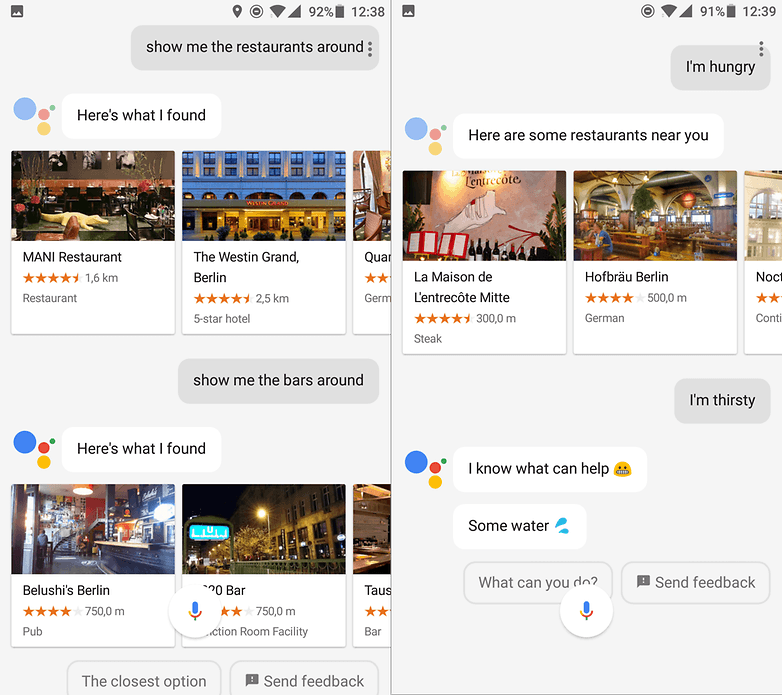
Task: View The Westin Grand, Berlin card
Action: (264, 242)
